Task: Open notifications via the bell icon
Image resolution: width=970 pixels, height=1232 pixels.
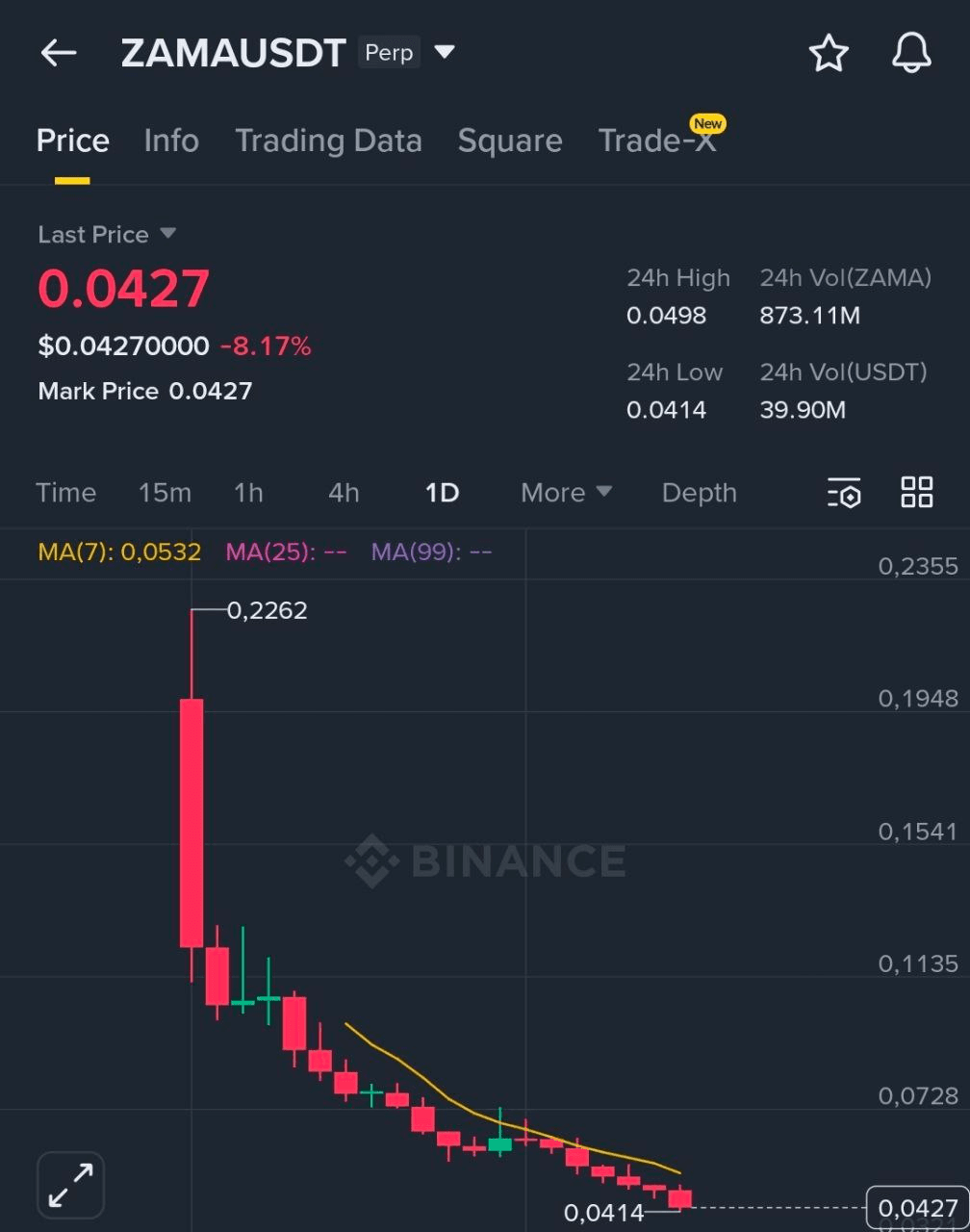Action: pos(909,53)
